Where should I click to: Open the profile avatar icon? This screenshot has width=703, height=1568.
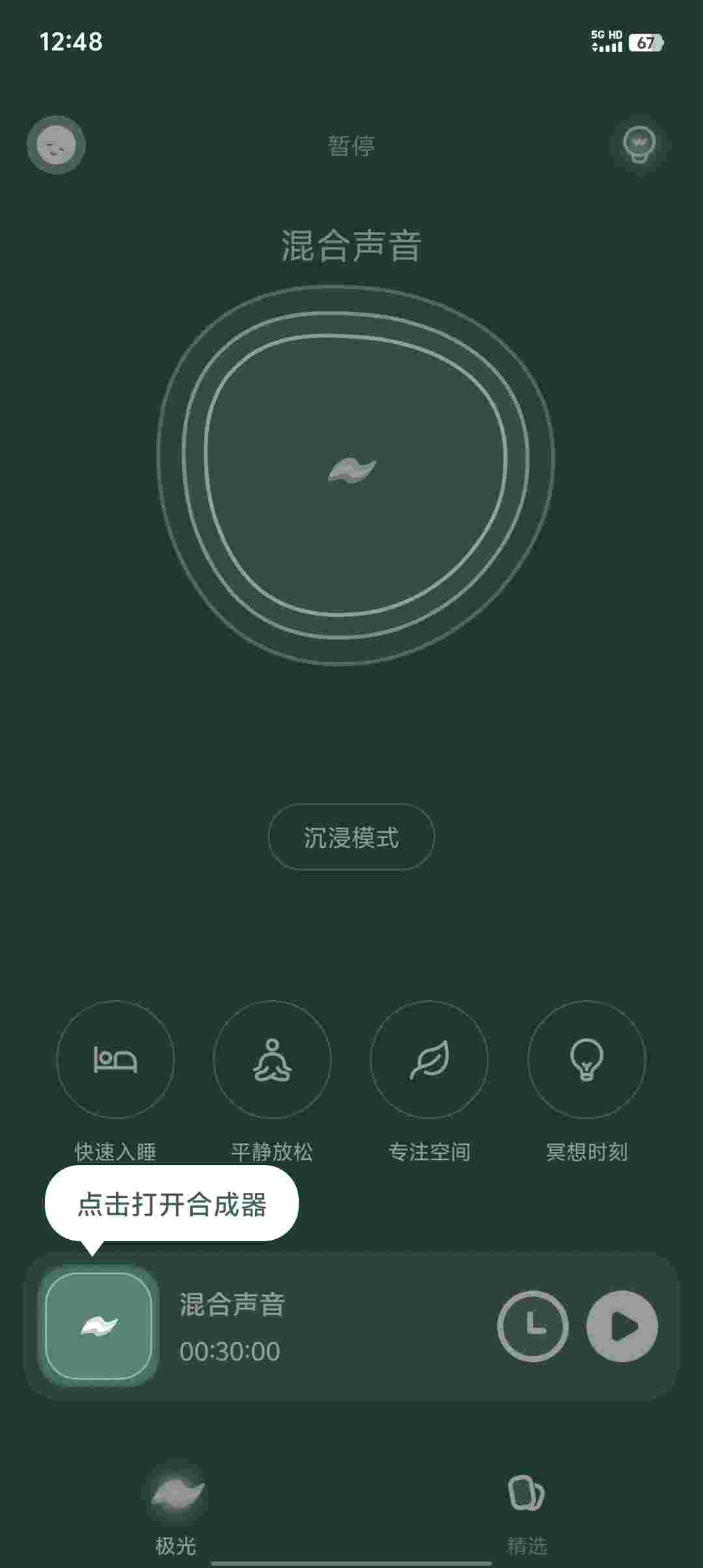56,145
